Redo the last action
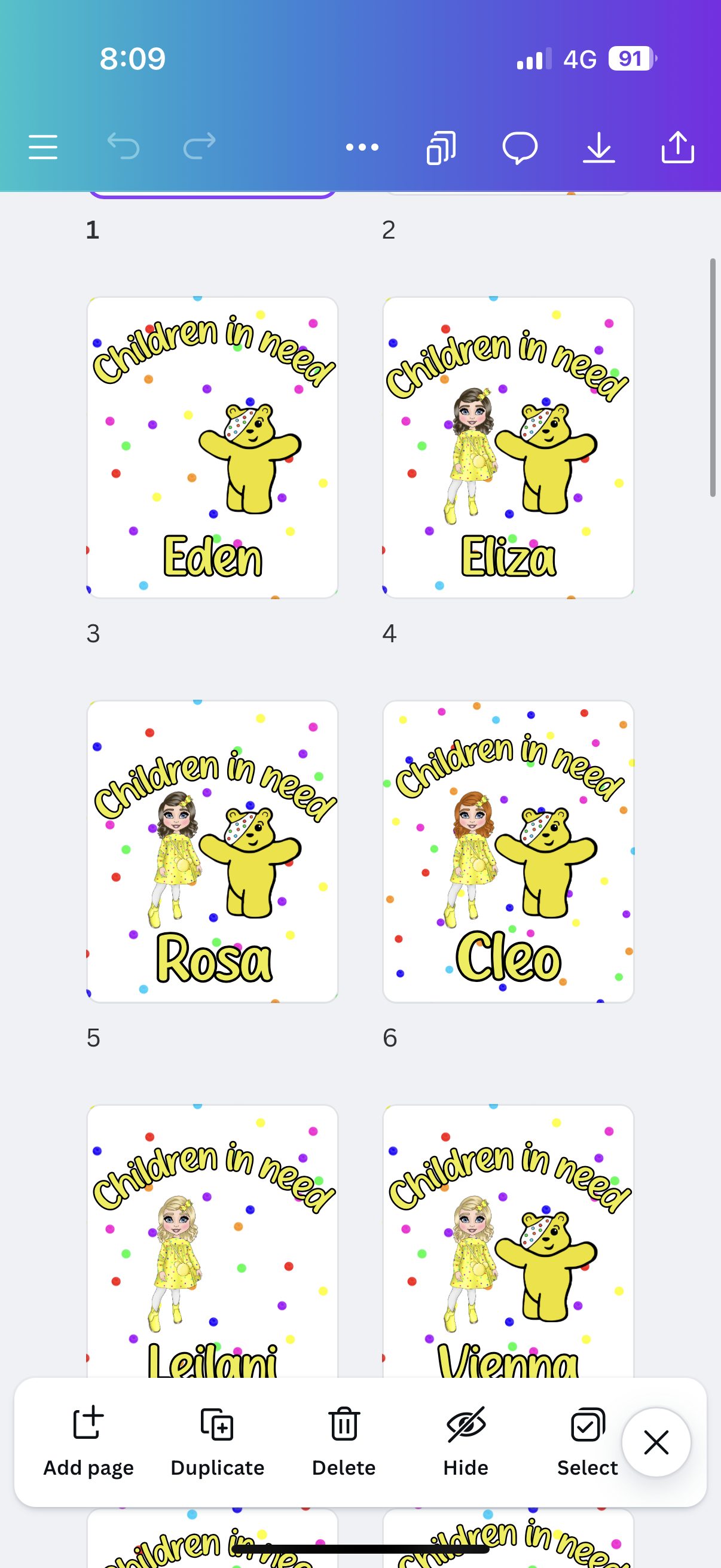The width and height of the screenshot is (721, 1568). pyautogui.click(x=200, y=147)
